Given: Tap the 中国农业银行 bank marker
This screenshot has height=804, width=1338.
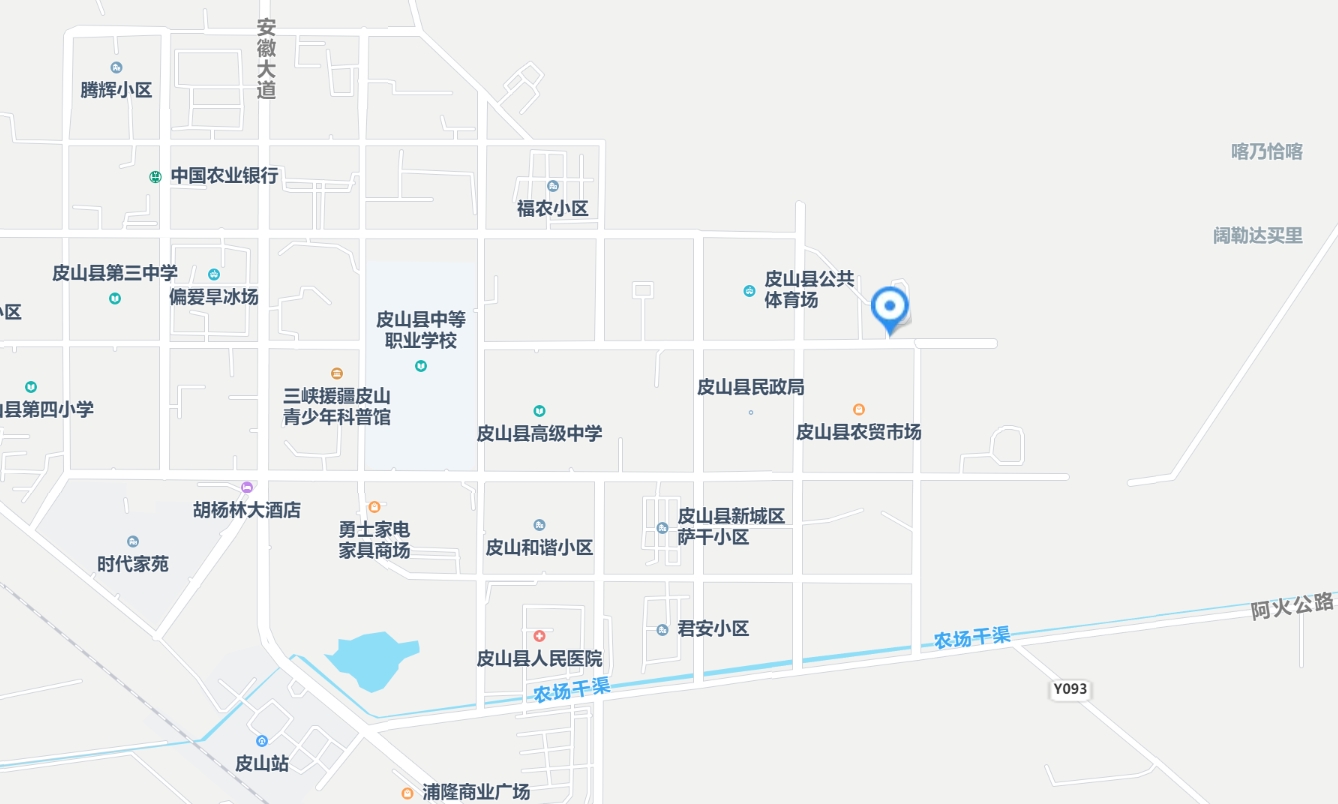Looking at the screenshot, I should 155,176.
